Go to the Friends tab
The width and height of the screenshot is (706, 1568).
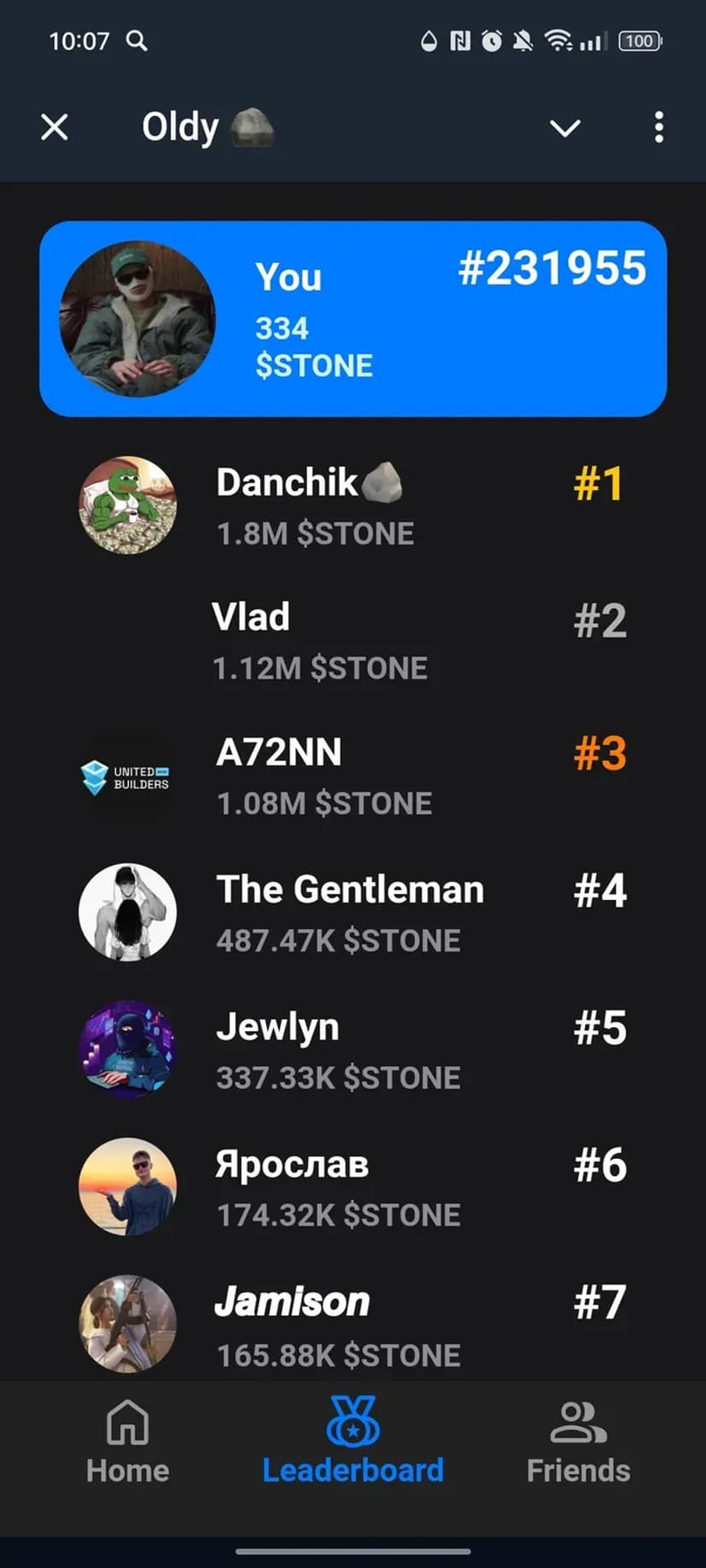pyautogui.click(x=578, y=1442)
